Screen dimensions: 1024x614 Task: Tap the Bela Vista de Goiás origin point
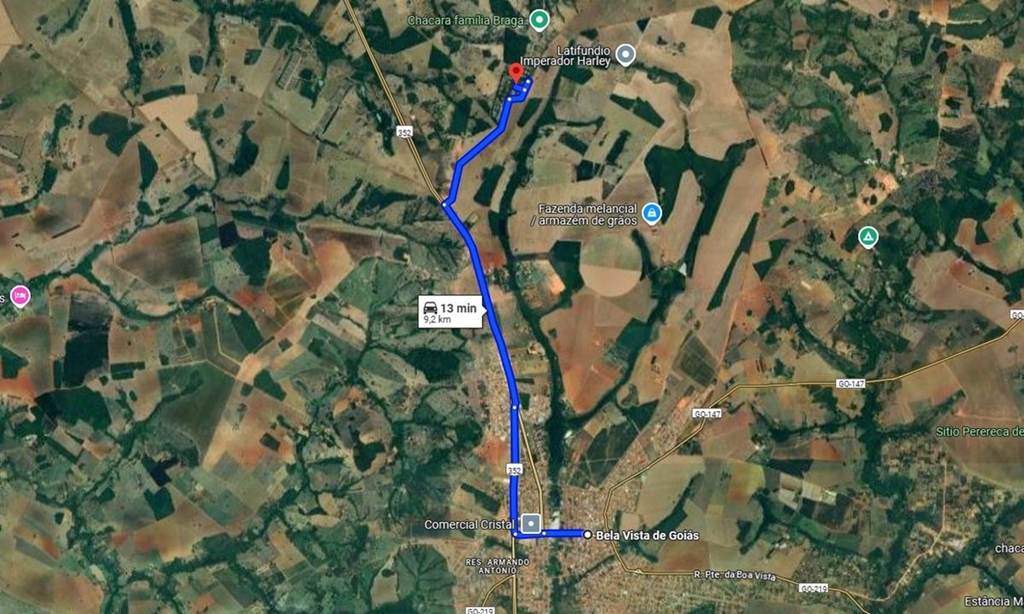(587, 534)
